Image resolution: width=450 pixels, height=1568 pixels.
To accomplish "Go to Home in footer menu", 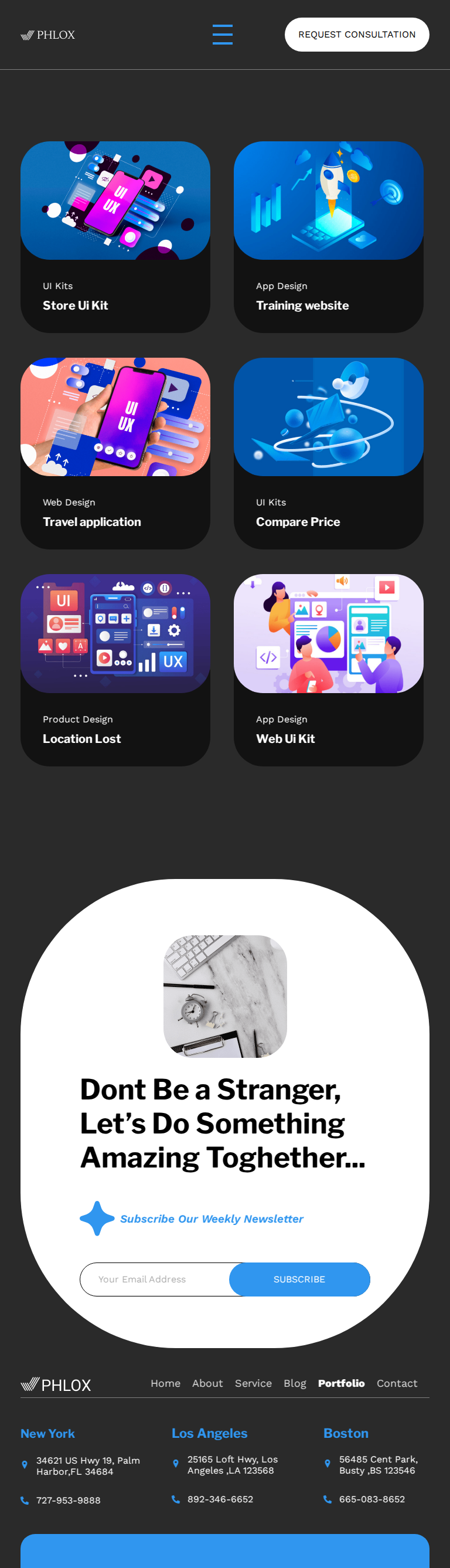I will point(165,1383).
